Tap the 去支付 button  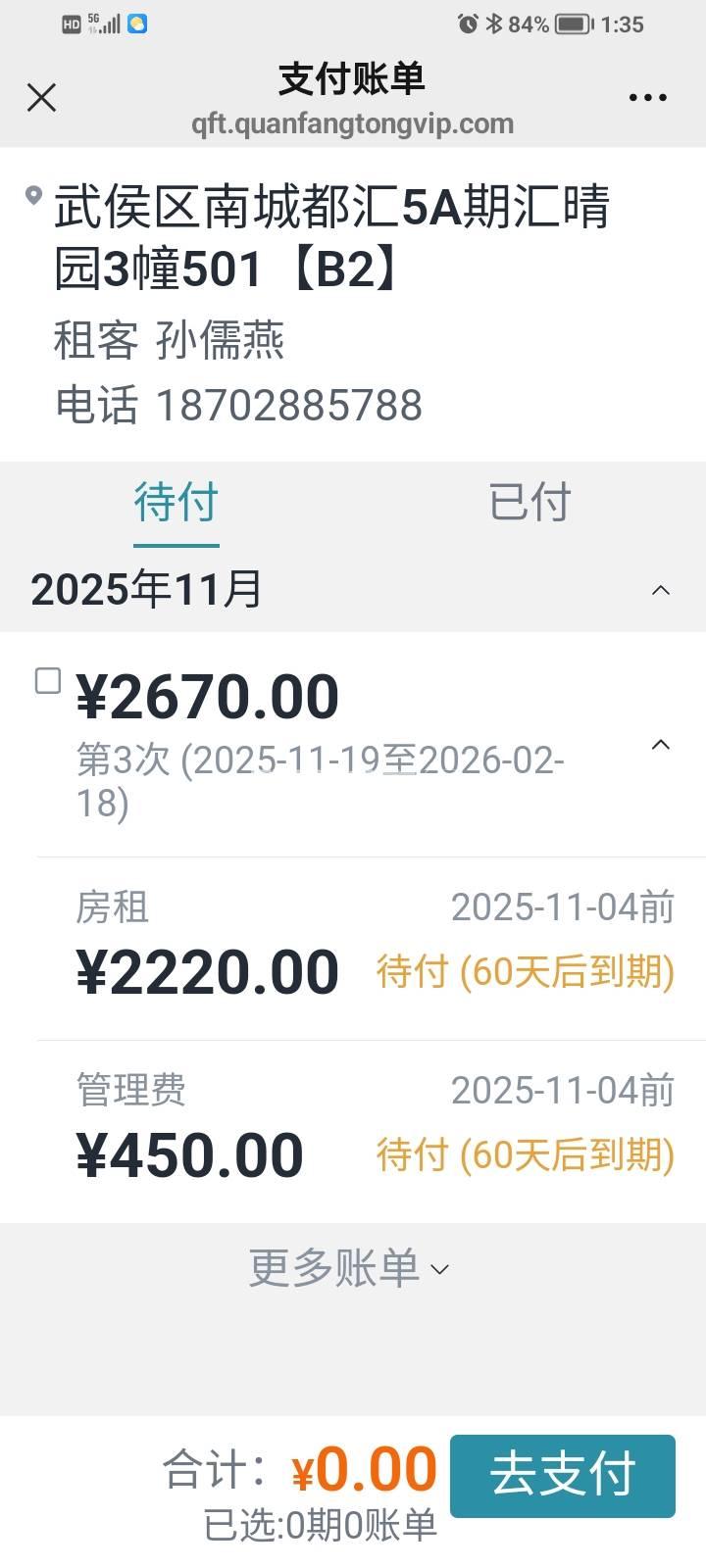563,1475
